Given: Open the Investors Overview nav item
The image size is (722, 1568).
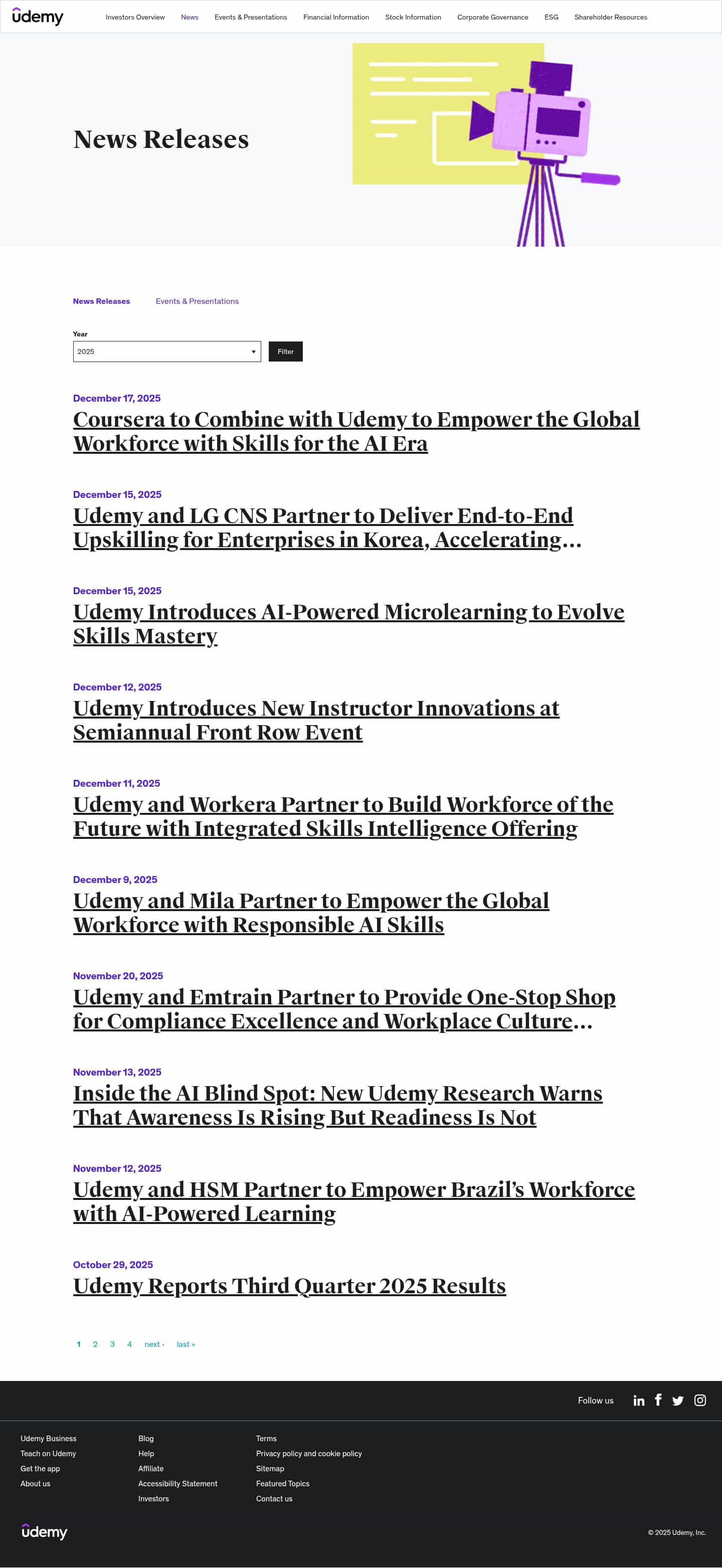Looking at the screenshot, I should click(134, 17).
